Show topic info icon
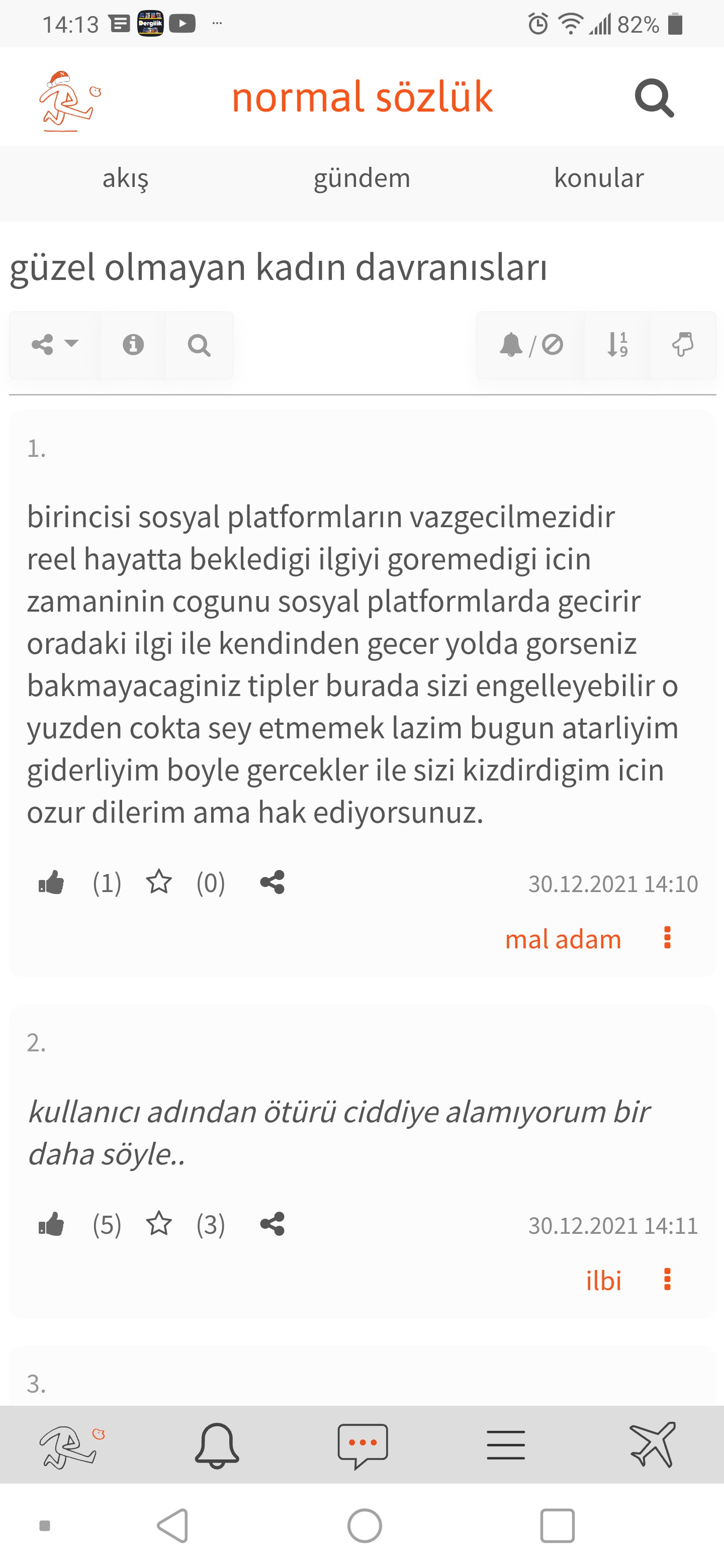The height and width of the screenshot is (1568, 724). point(133,345)
